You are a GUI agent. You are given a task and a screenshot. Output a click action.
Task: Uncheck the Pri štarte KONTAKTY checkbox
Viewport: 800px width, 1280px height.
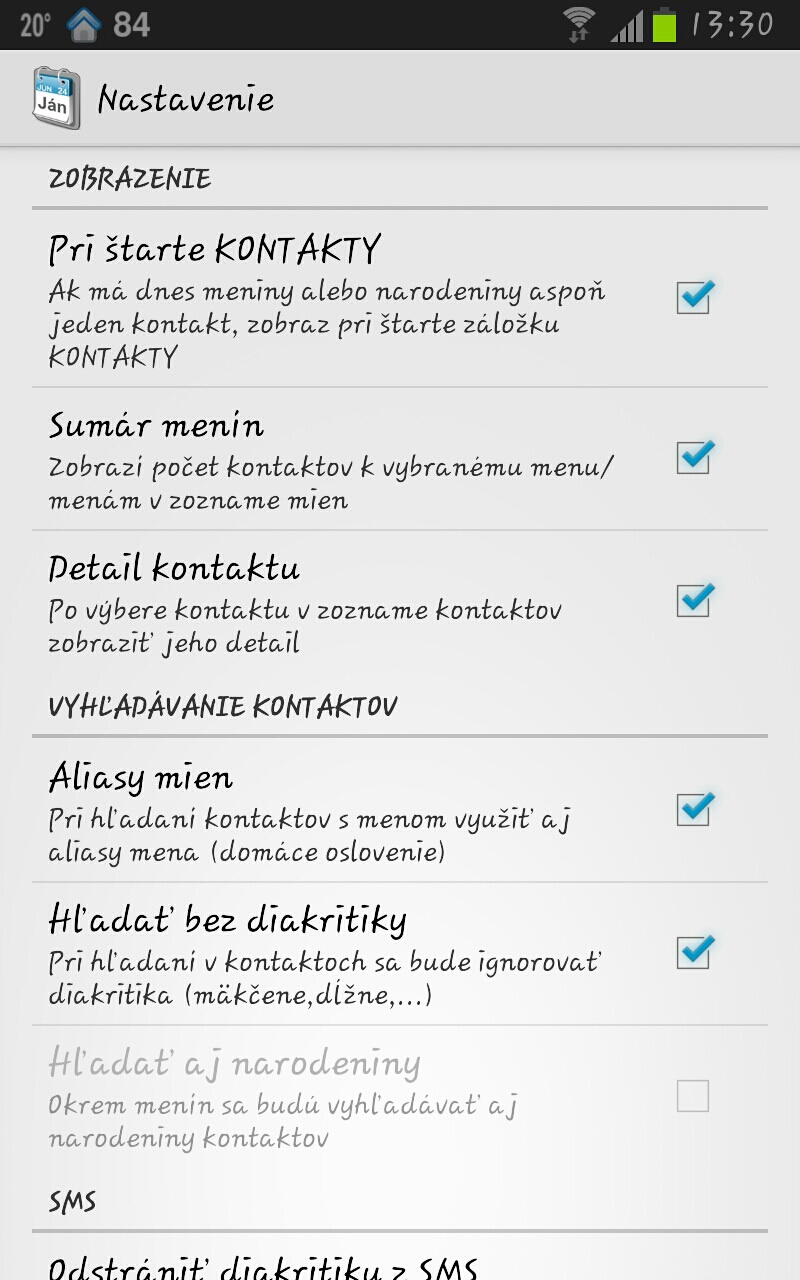(x=693, y=297)
